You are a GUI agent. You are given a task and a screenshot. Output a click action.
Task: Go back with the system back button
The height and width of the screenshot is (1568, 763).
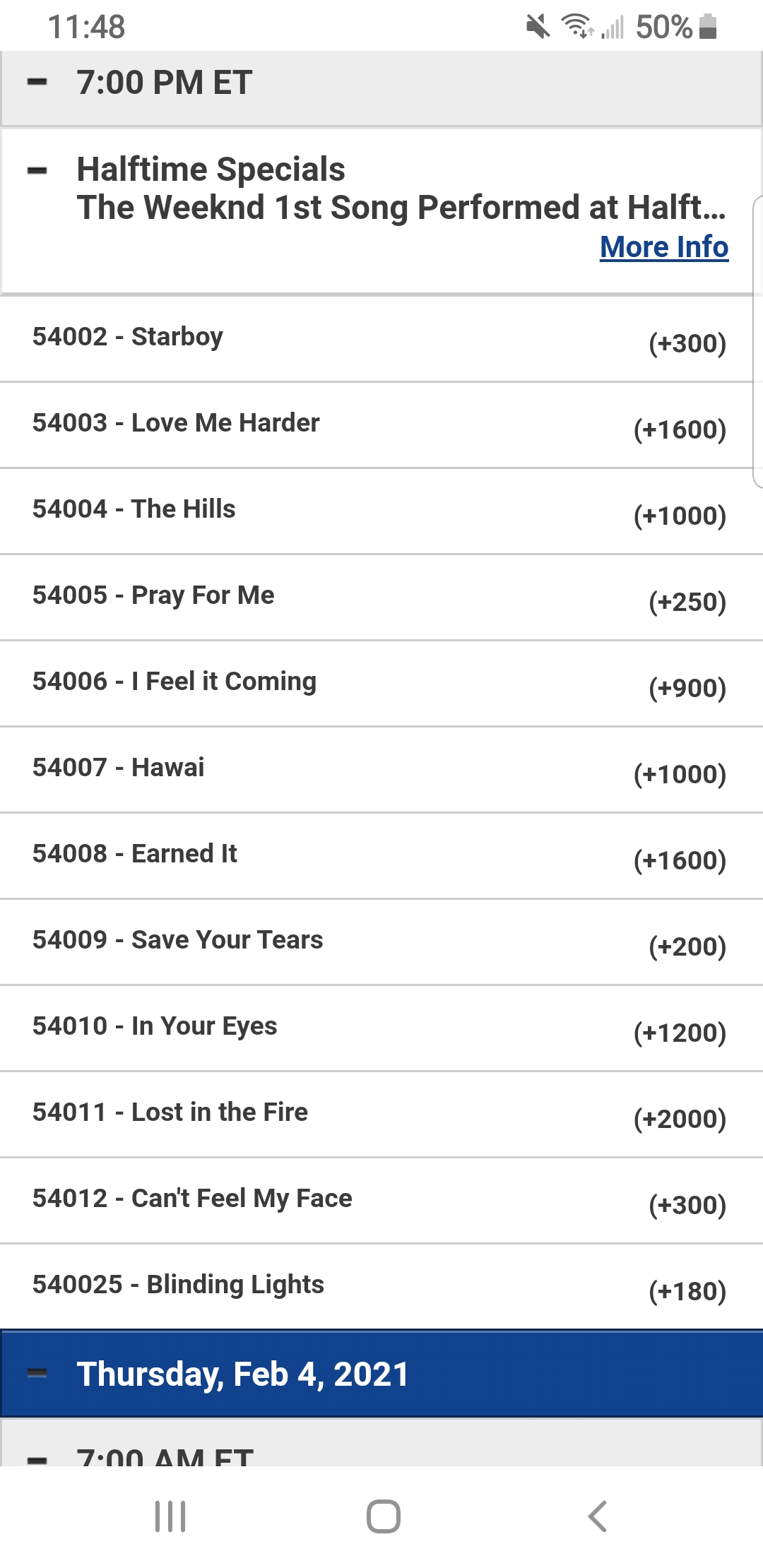tap(598, 1516)
